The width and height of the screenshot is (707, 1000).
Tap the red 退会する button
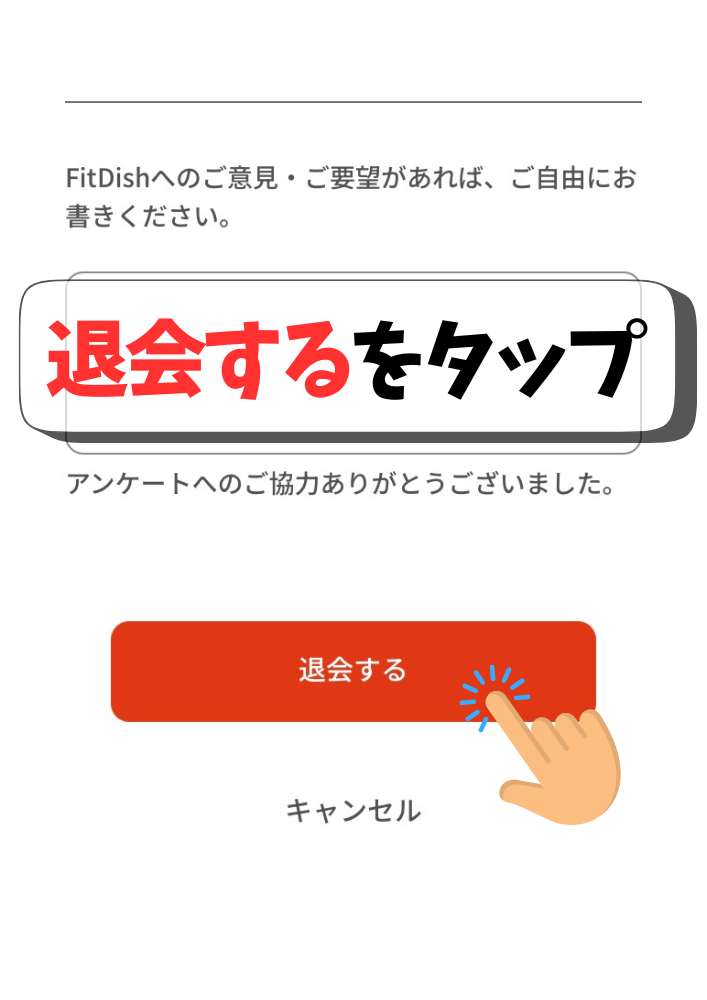(352, 671)
